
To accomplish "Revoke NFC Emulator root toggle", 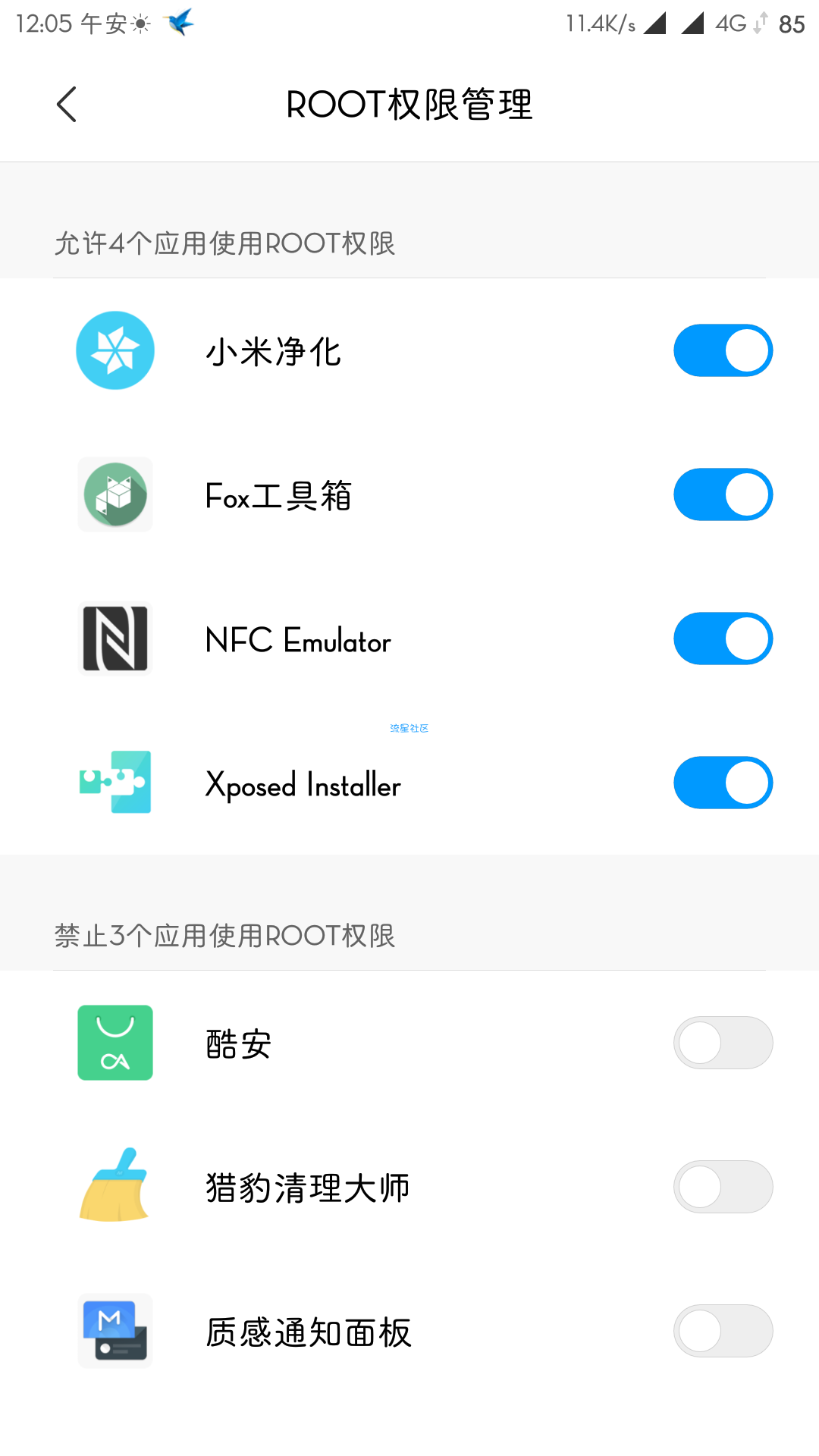I will point(723,639).
